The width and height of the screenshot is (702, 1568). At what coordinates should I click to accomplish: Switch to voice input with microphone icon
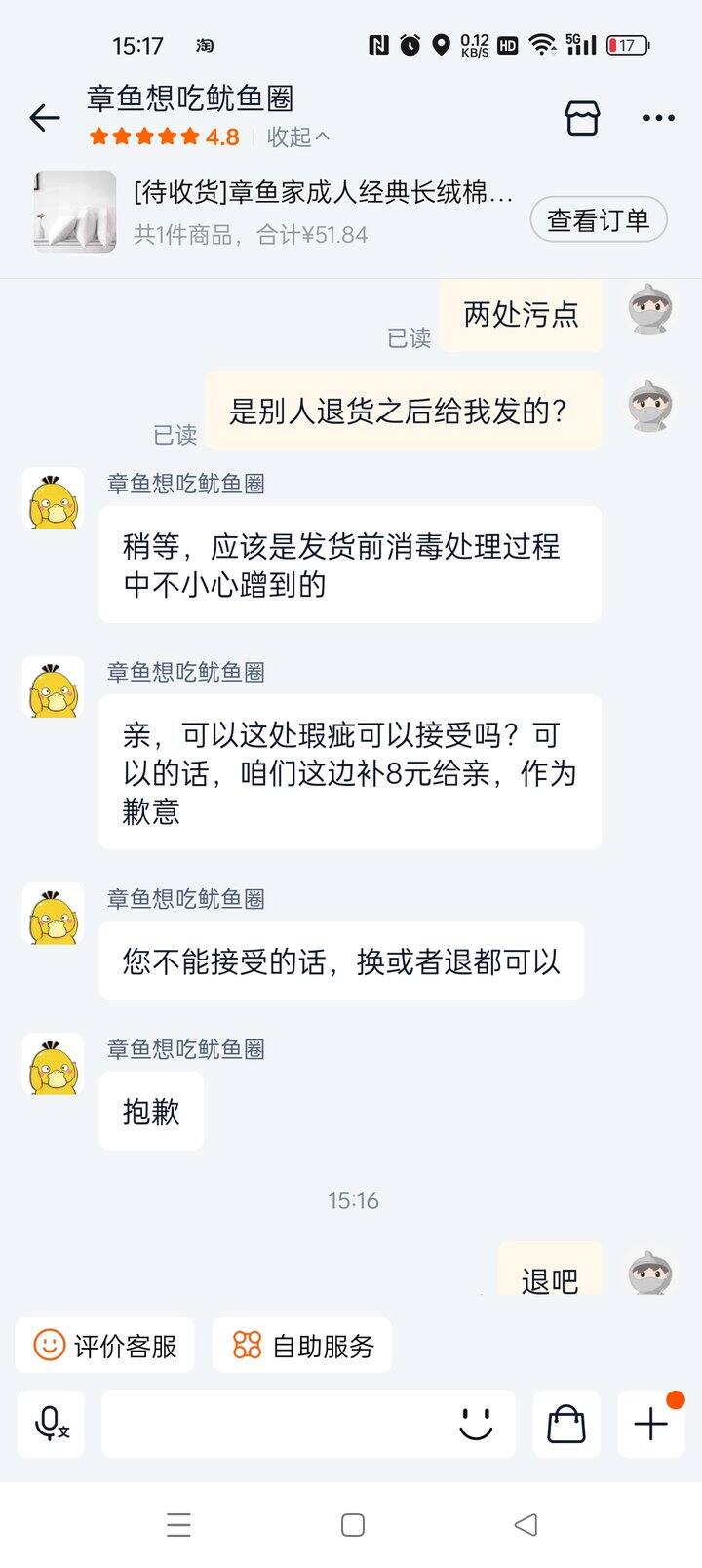51,1424
